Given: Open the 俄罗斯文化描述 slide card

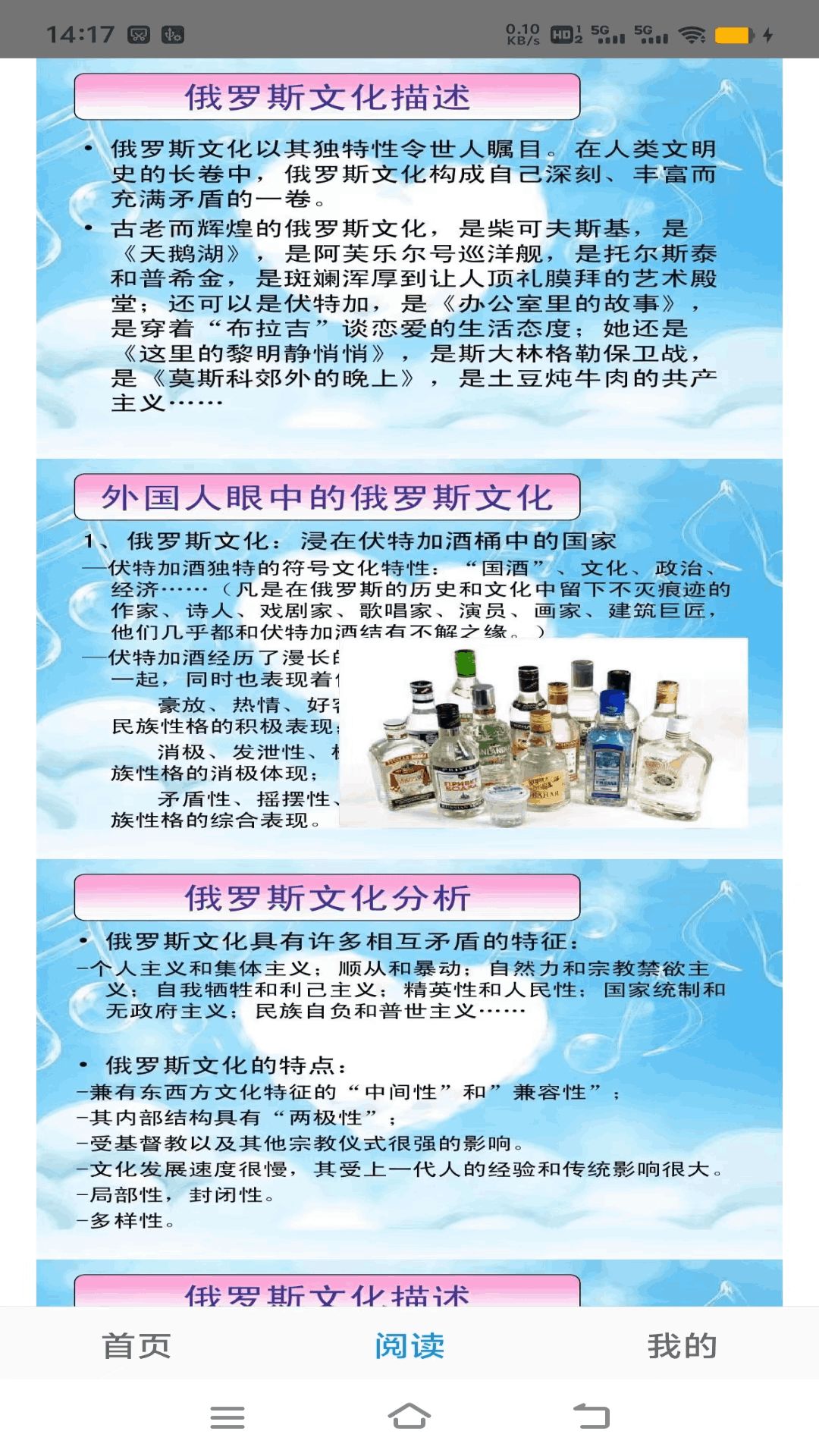Looking at the screenshot, I should pos(409,258).
